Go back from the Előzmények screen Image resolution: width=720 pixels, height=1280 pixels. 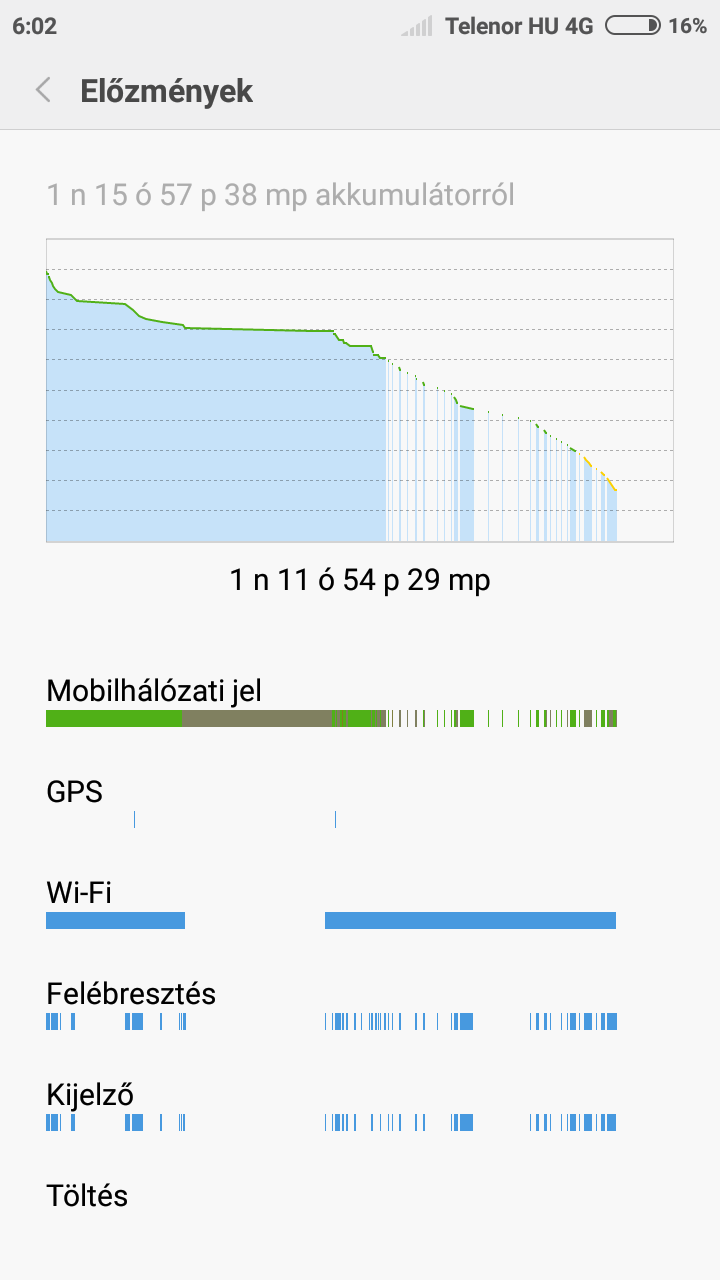pos(43,91)
